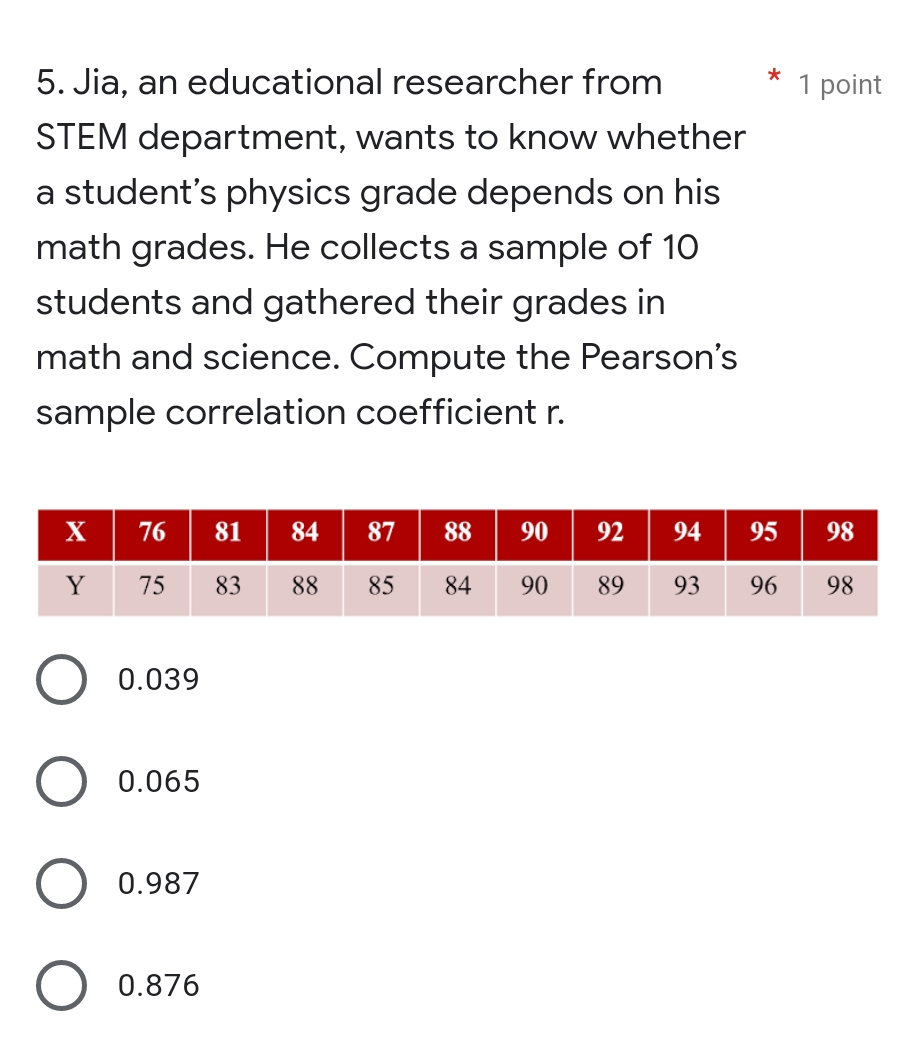922x1052 pixels.
Task: Click the table cell containing 96
Action: pos(763,588)
